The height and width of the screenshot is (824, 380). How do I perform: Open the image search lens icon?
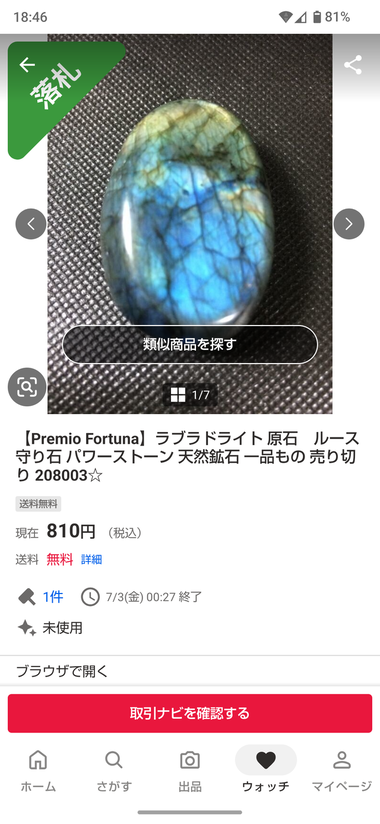click(27, 387)
